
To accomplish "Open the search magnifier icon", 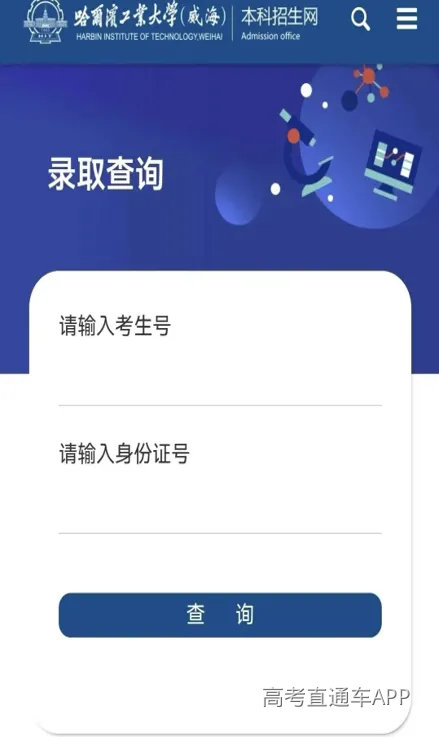I will coord(361,20).
